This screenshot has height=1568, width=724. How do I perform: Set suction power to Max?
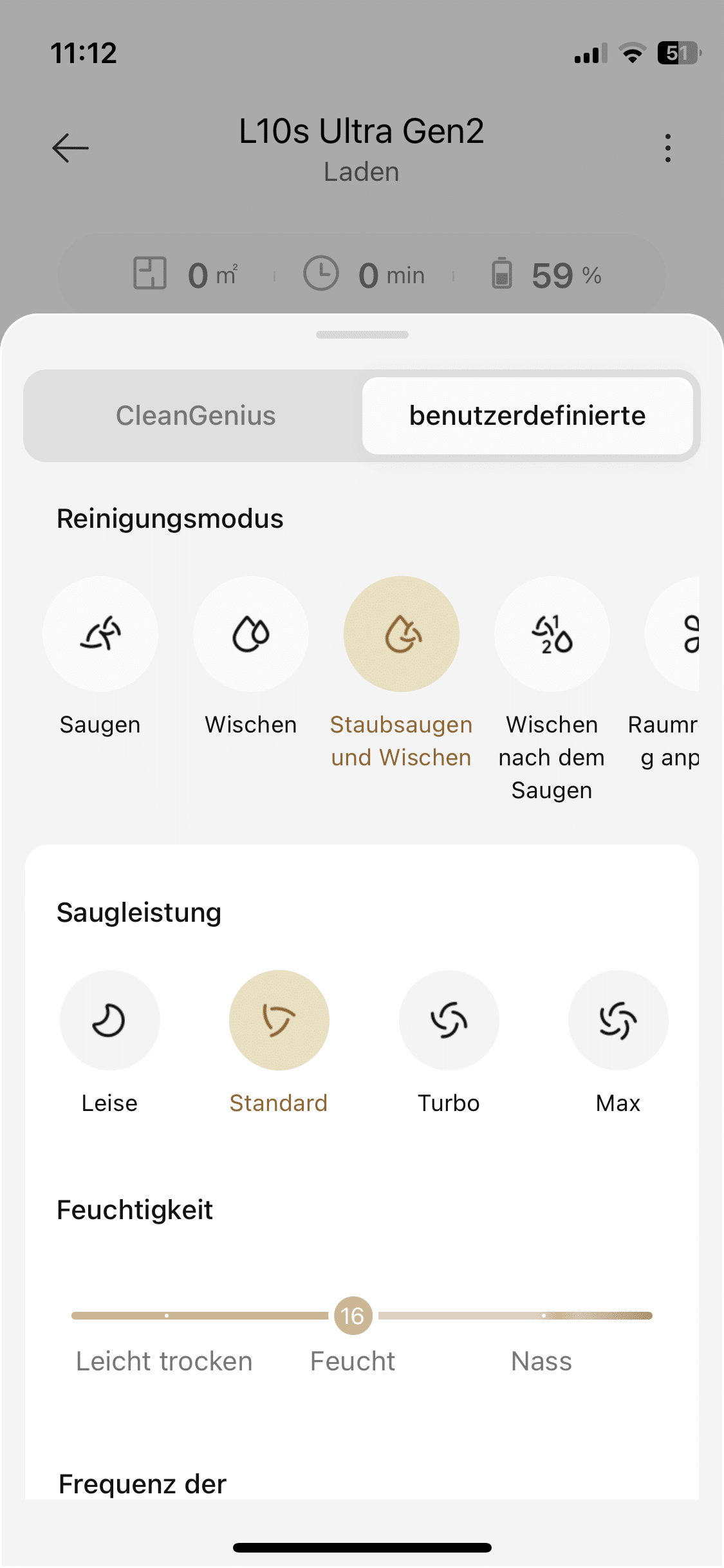click(618, 1020)
